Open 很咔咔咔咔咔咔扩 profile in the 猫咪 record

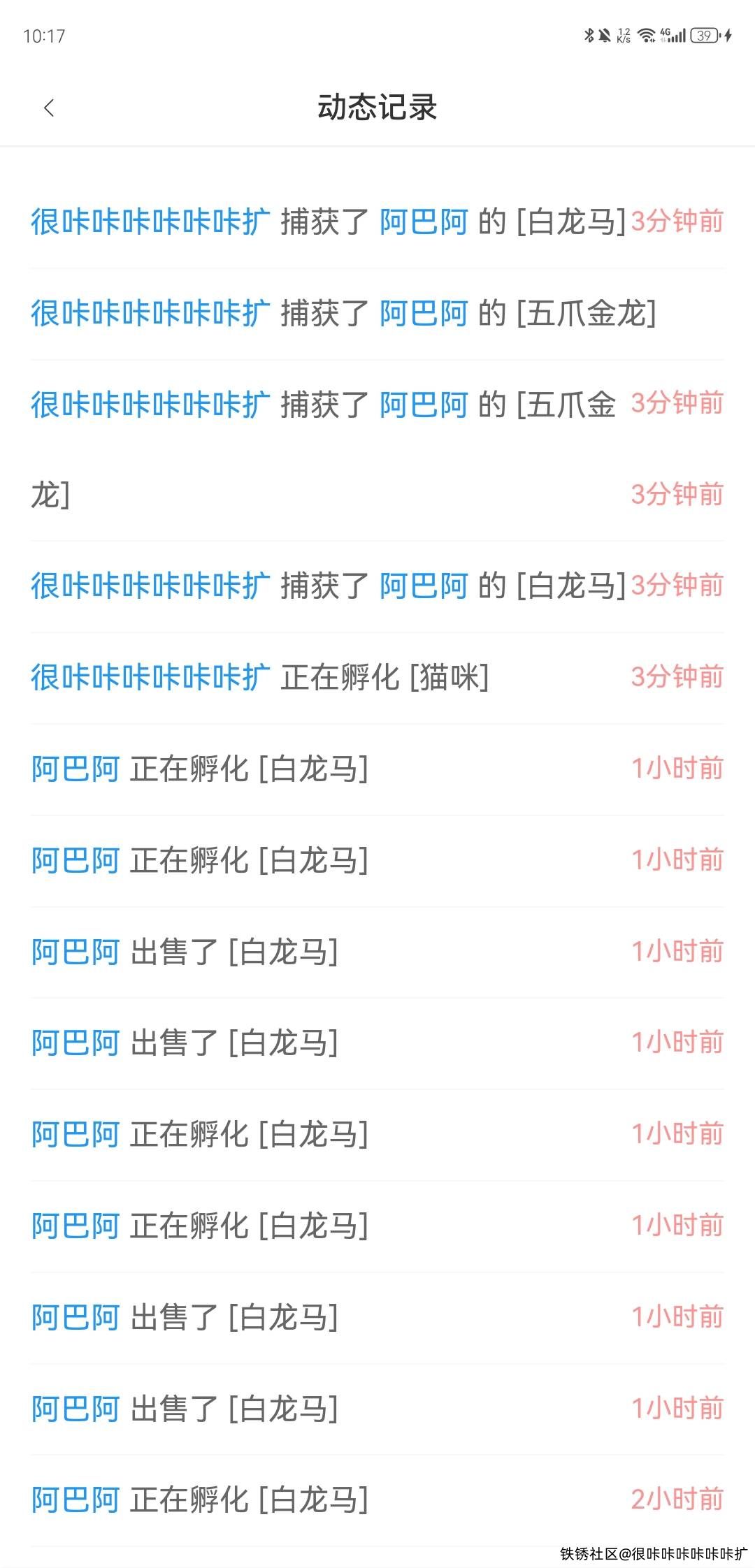150,677
